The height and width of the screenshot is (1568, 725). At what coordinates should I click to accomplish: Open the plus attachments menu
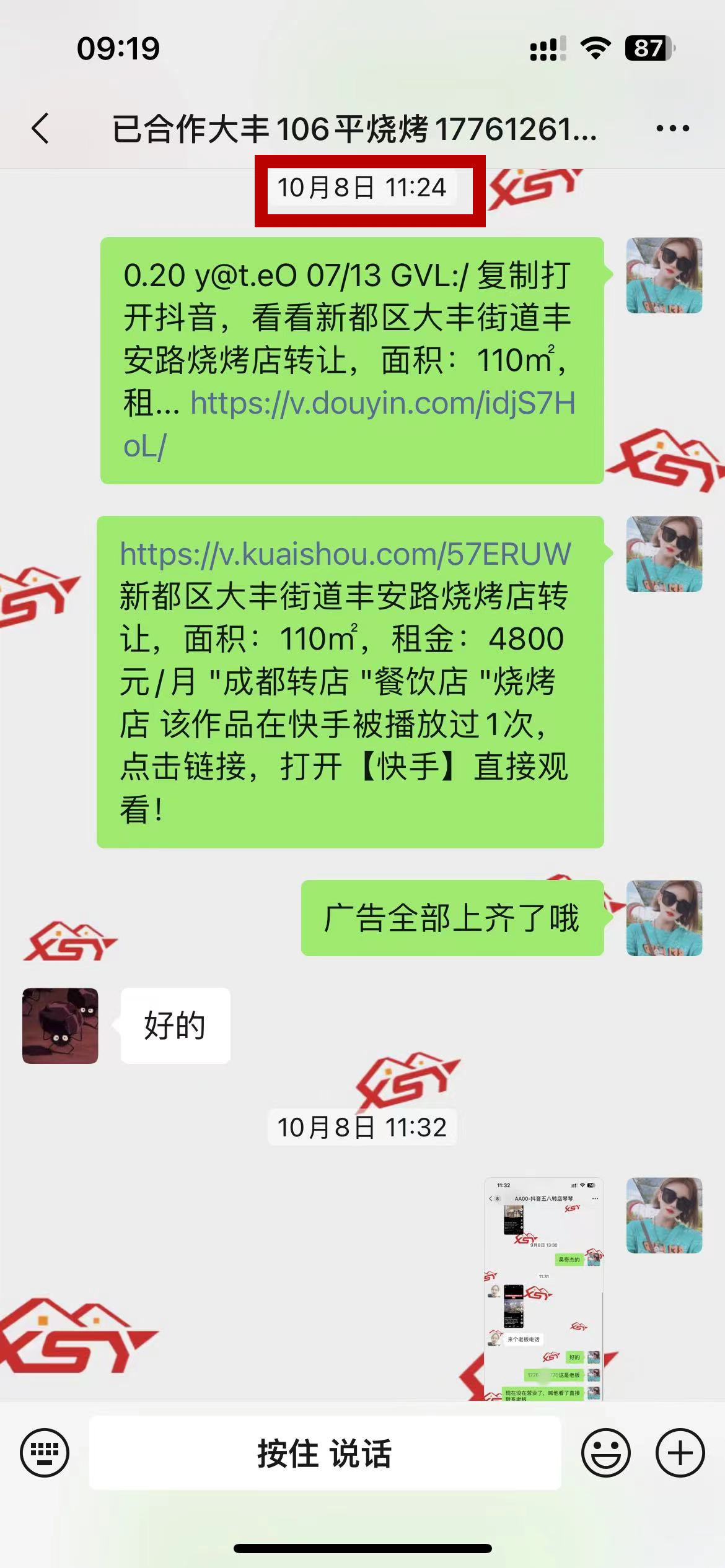(x=680, y=1452)
